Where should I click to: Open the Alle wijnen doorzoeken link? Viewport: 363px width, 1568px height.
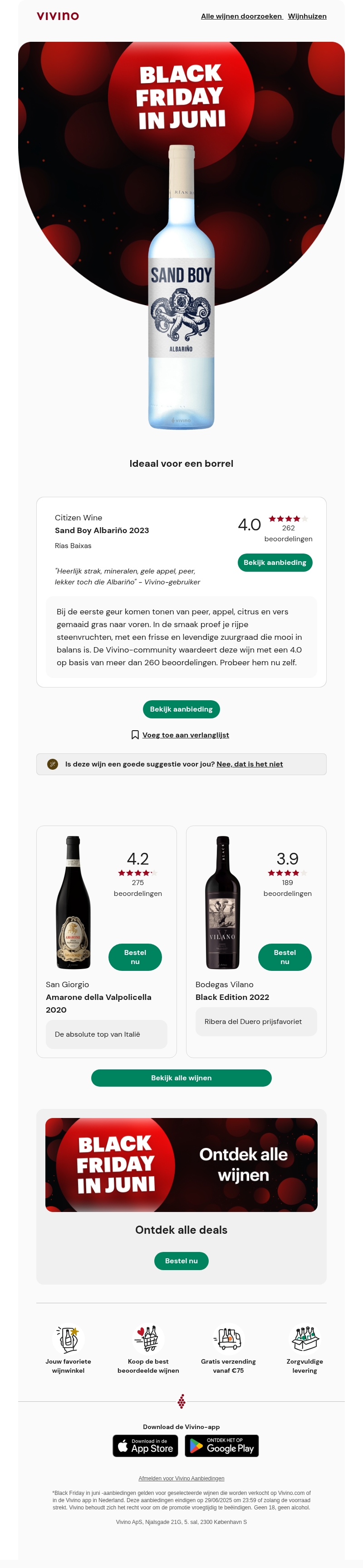[x=241, y=16]
